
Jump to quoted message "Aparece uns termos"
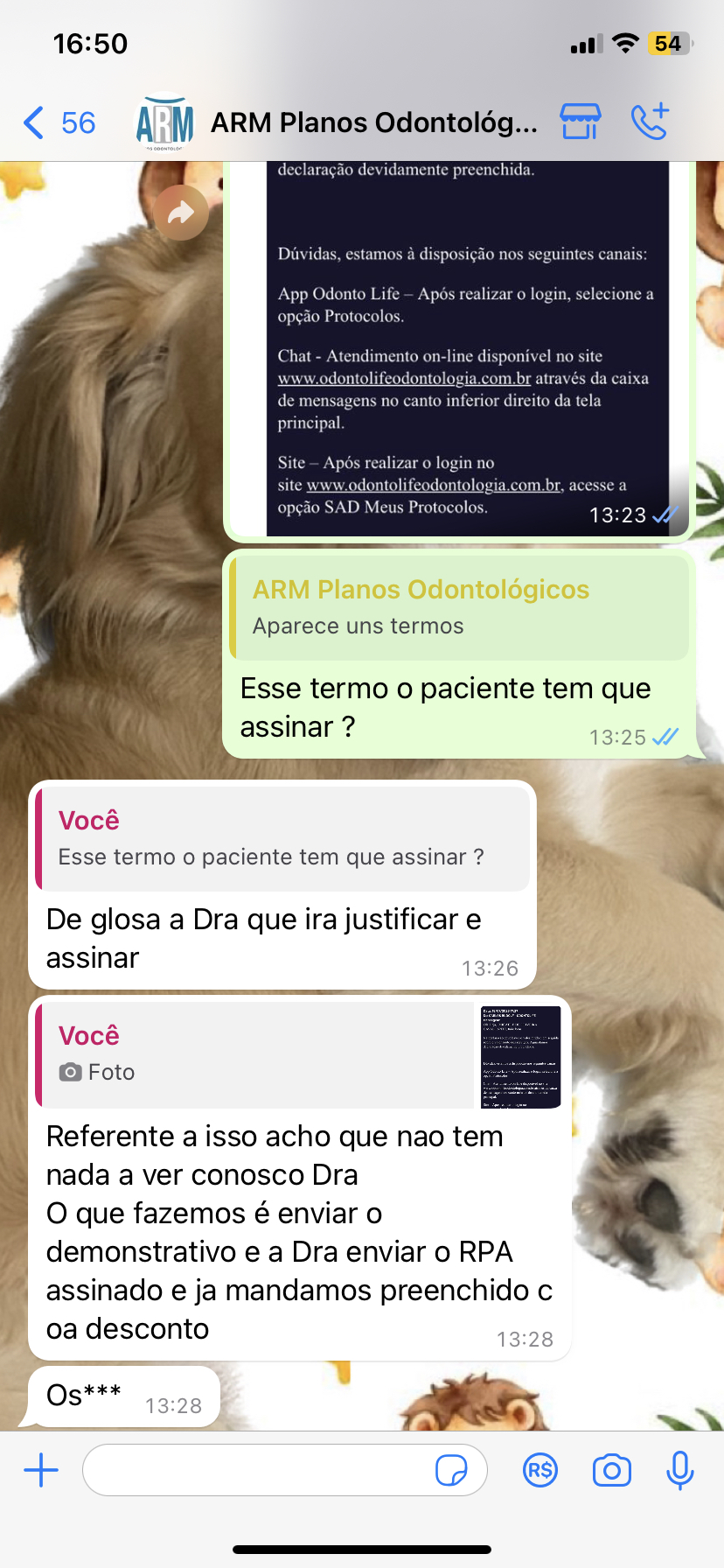click(x=459, y=606)
